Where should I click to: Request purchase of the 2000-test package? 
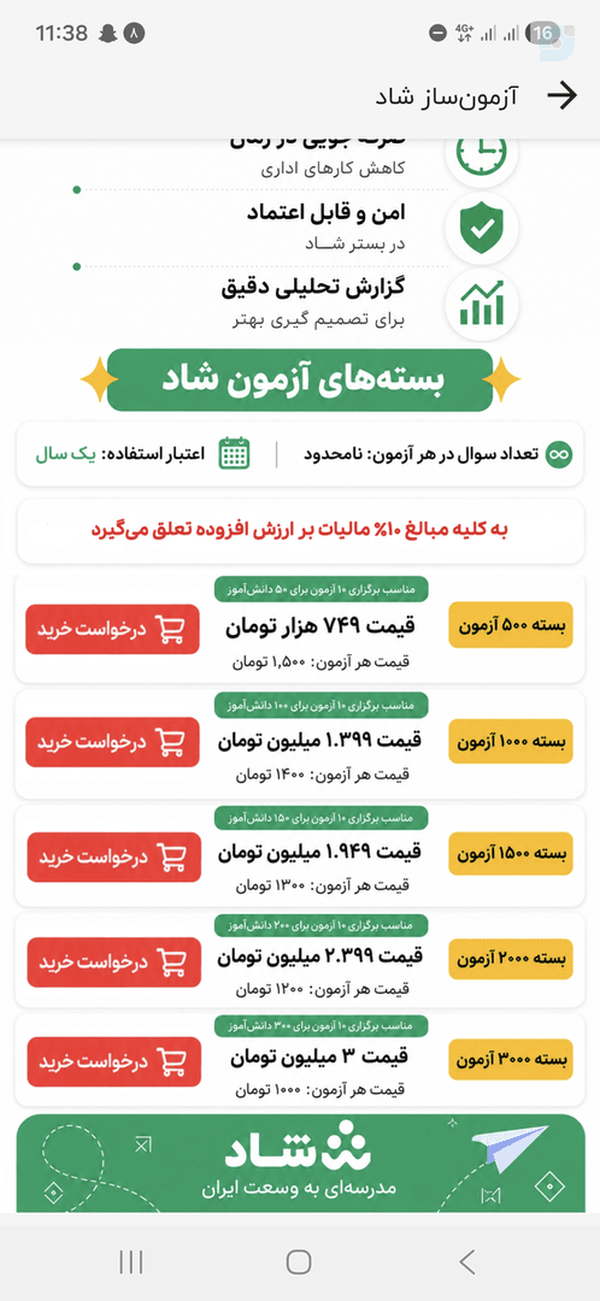click(x=112, y=961)
